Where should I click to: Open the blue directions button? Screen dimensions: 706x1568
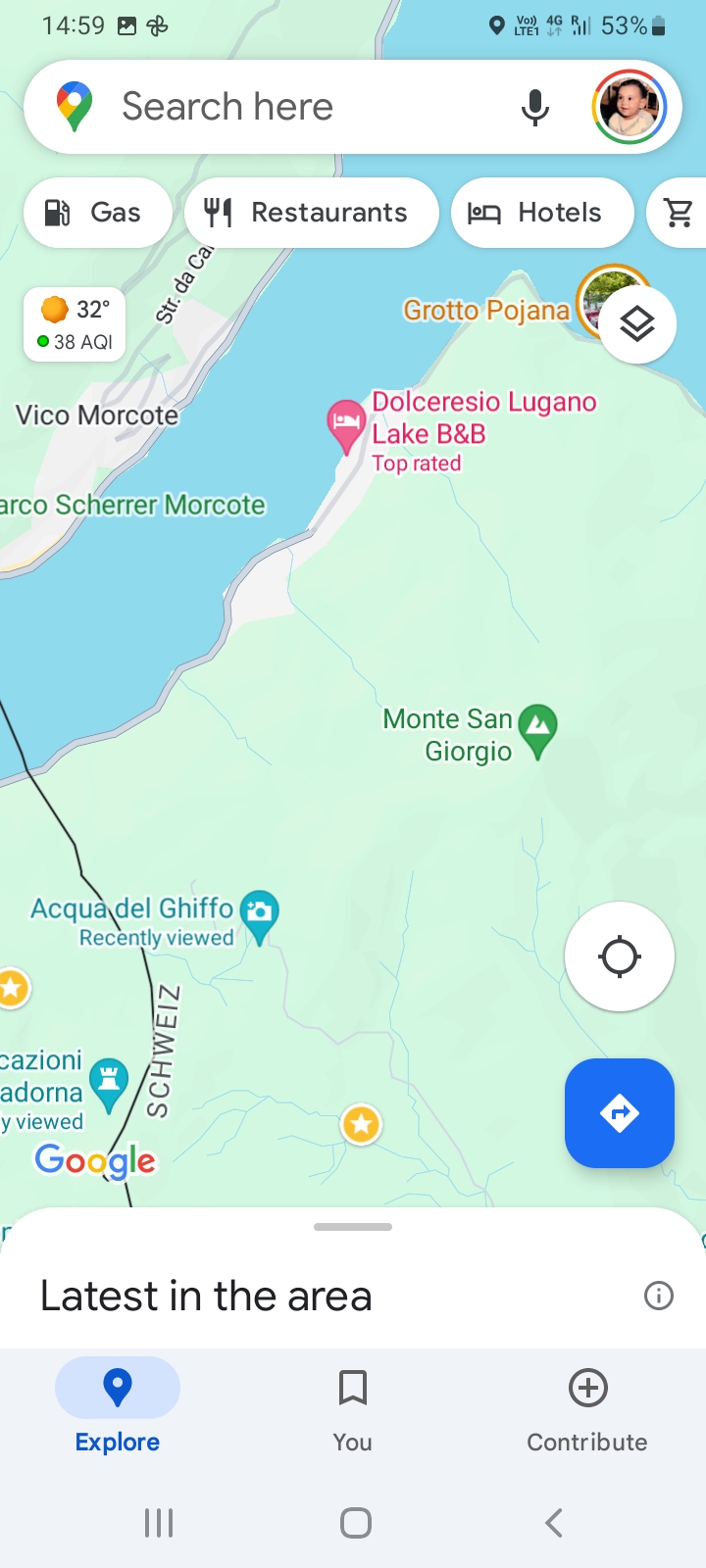pyautogui.click(x=620, y=1113)
